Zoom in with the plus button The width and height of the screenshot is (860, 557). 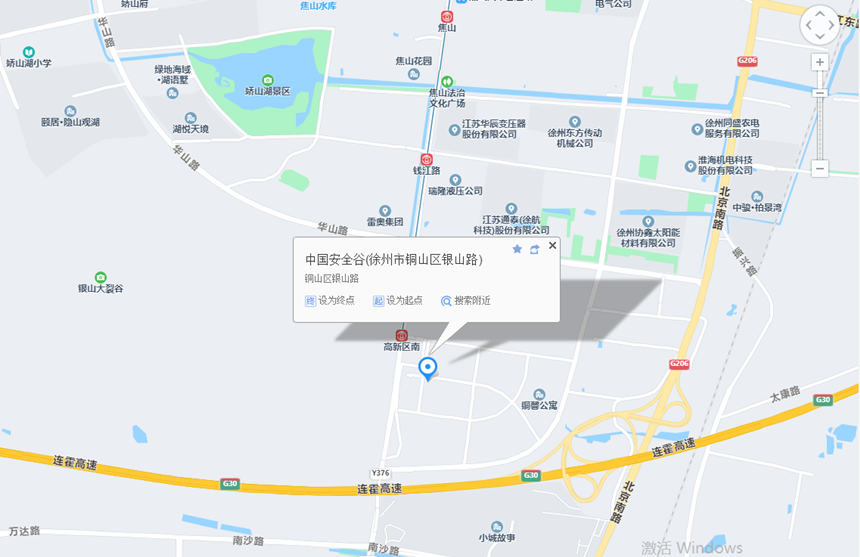(820, 62)
